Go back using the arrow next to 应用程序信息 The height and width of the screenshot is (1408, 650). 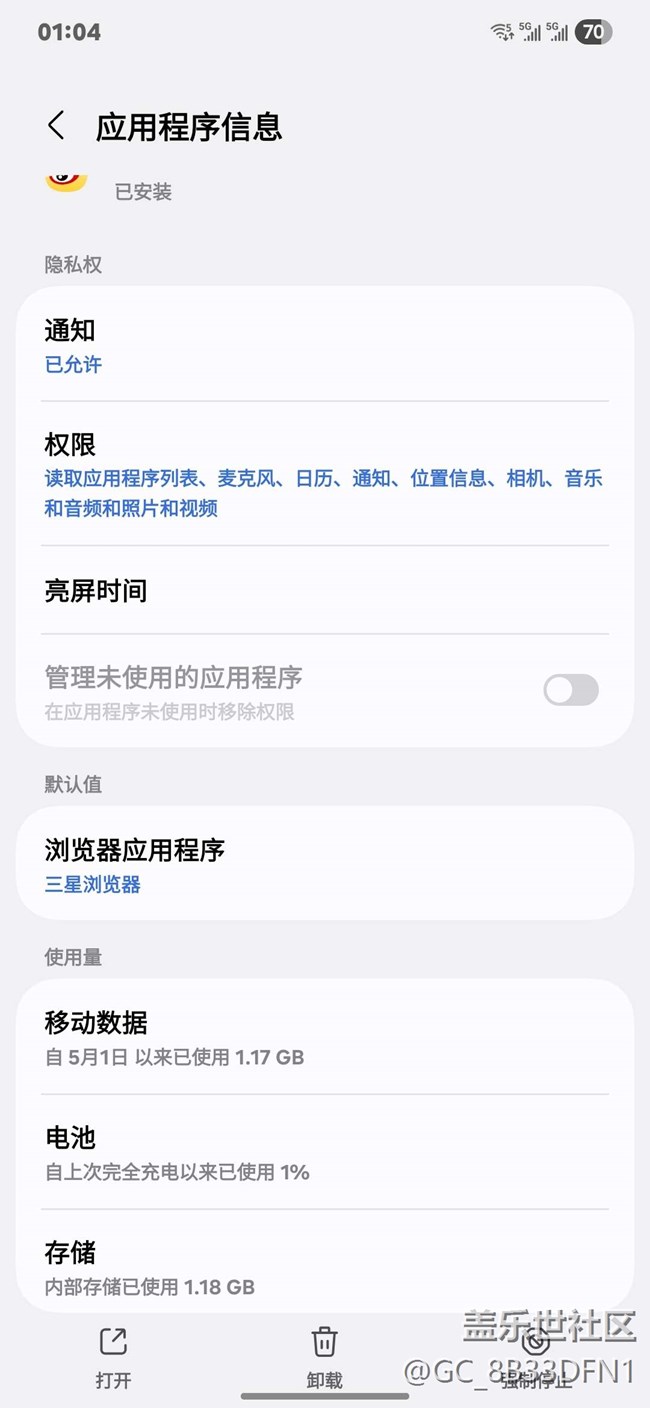point(56,126)
